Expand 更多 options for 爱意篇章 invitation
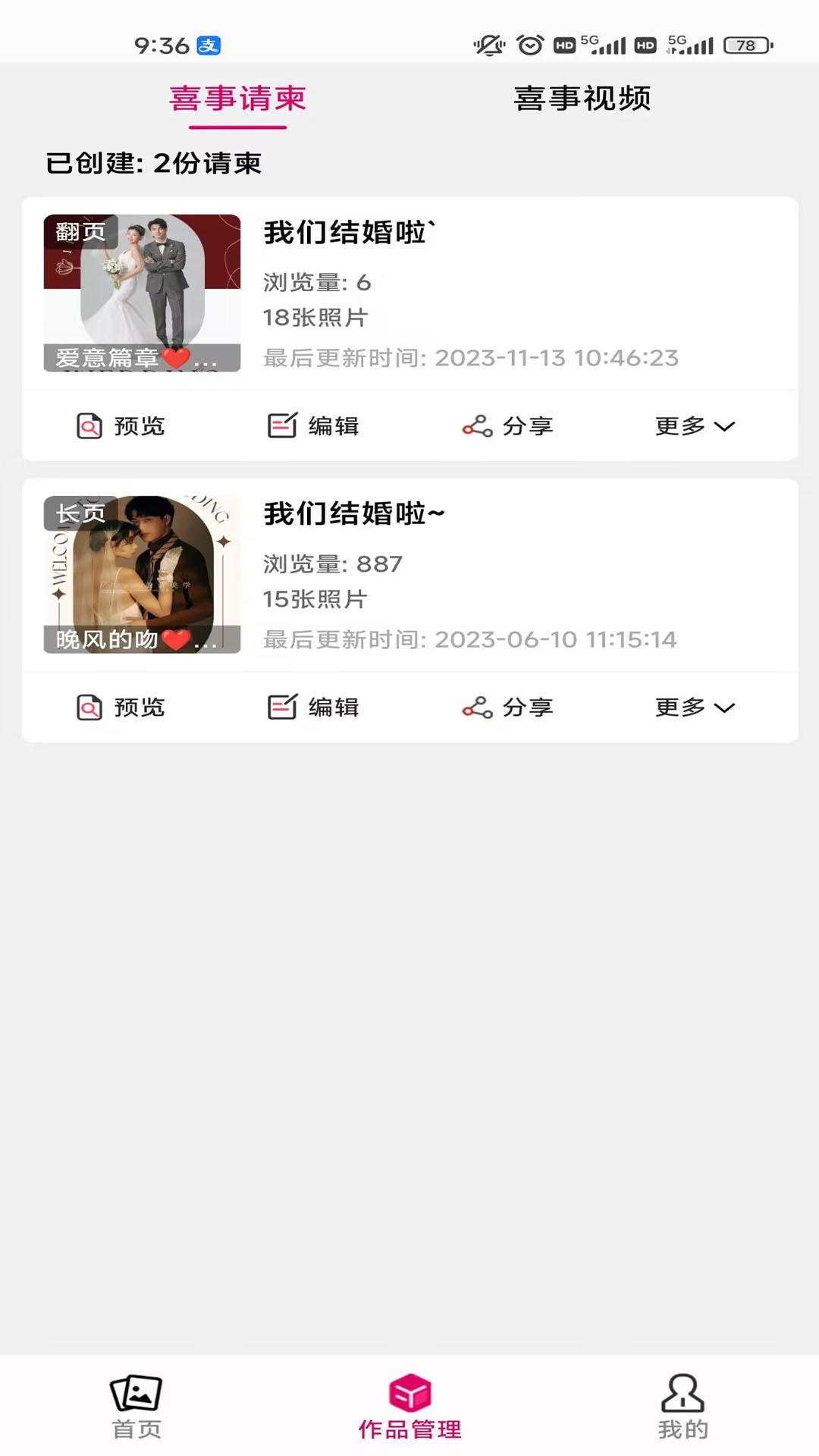Image resolution: width=819 pixels, height=1456 pixels. point(695,426)
